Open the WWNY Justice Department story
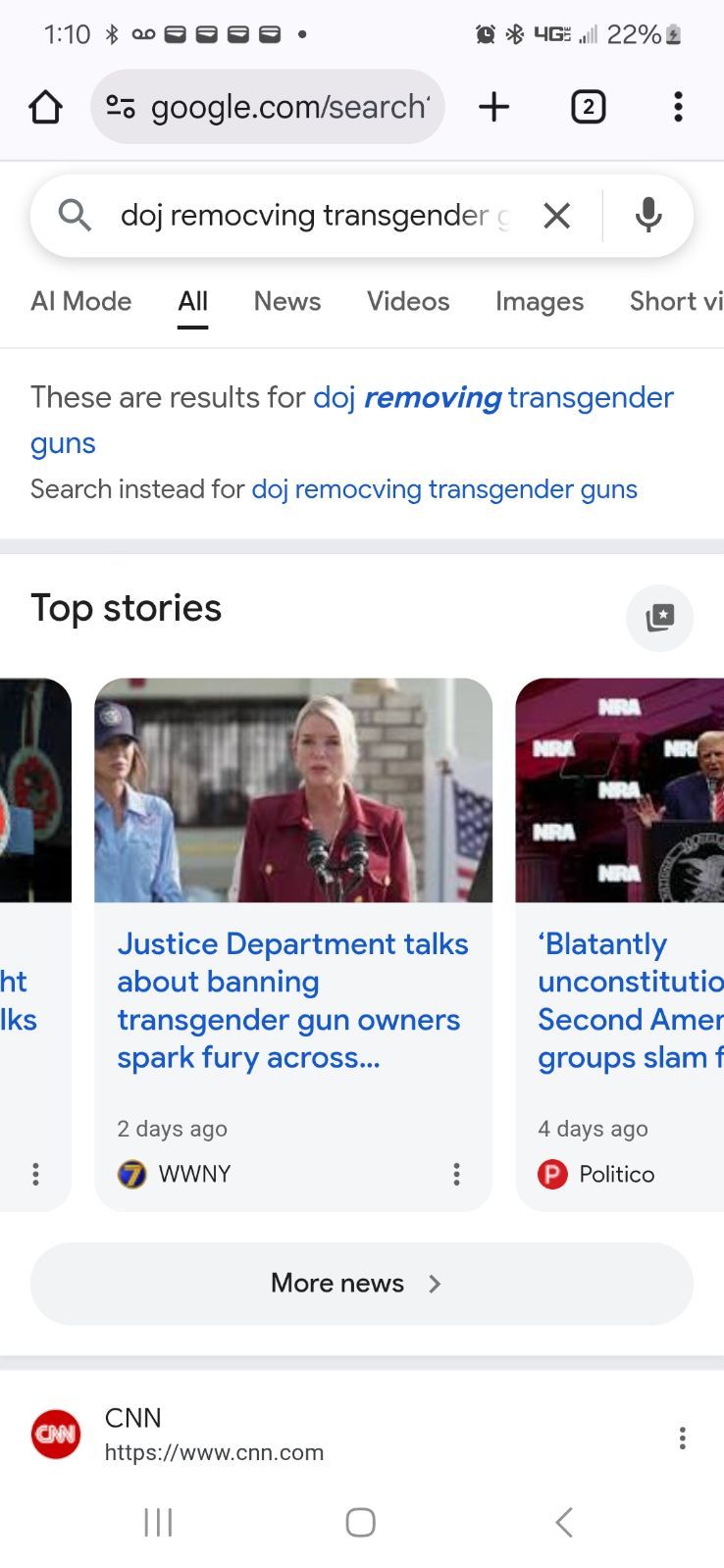This screenshot has height=1568, width=724. pos(292,1000)
